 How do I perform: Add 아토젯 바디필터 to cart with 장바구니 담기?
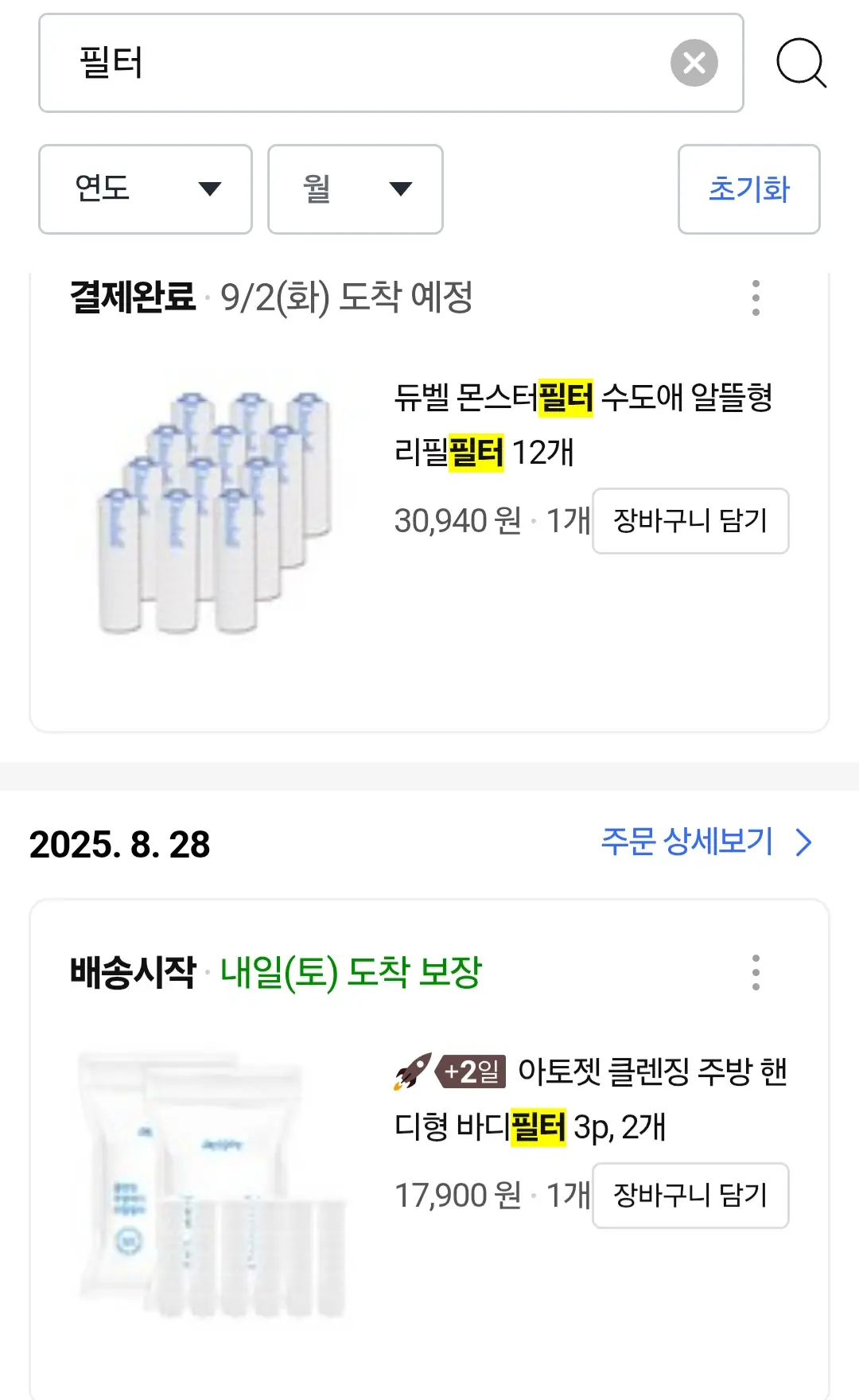click(690, 1196)
